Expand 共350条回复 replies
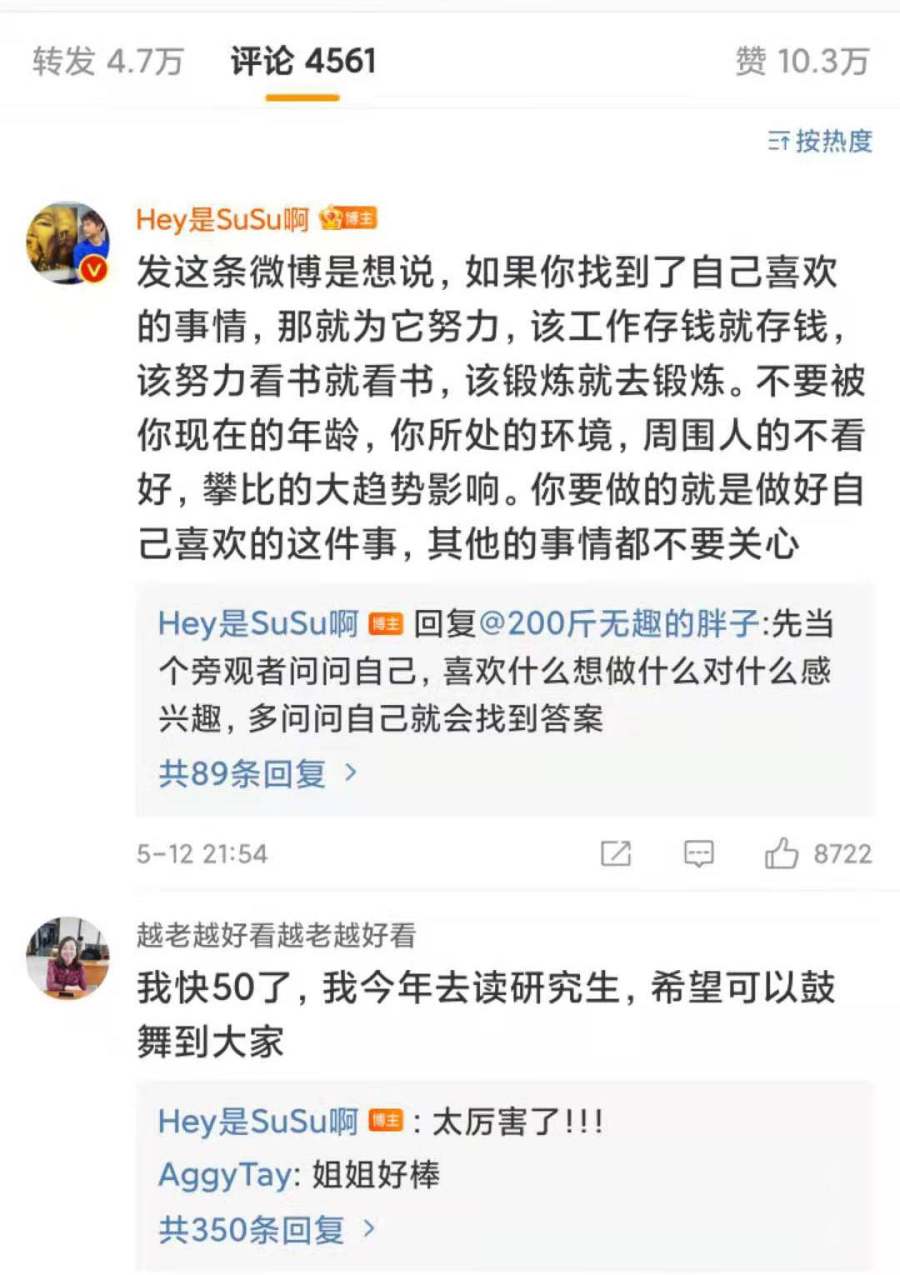Viewport: 900px width, 1275px height. tap(266, 1229)
